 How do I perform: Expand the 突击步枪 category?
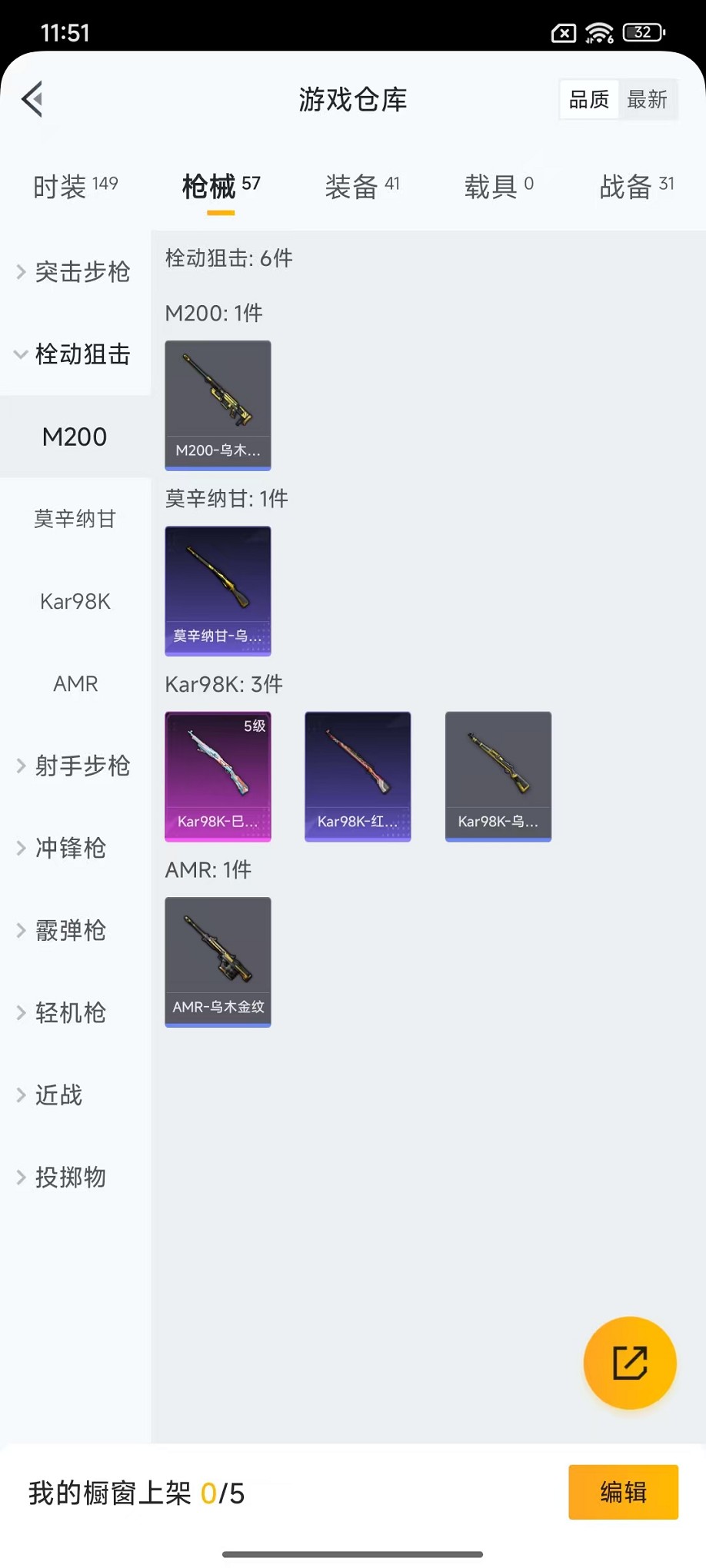(x=75, y=272)
